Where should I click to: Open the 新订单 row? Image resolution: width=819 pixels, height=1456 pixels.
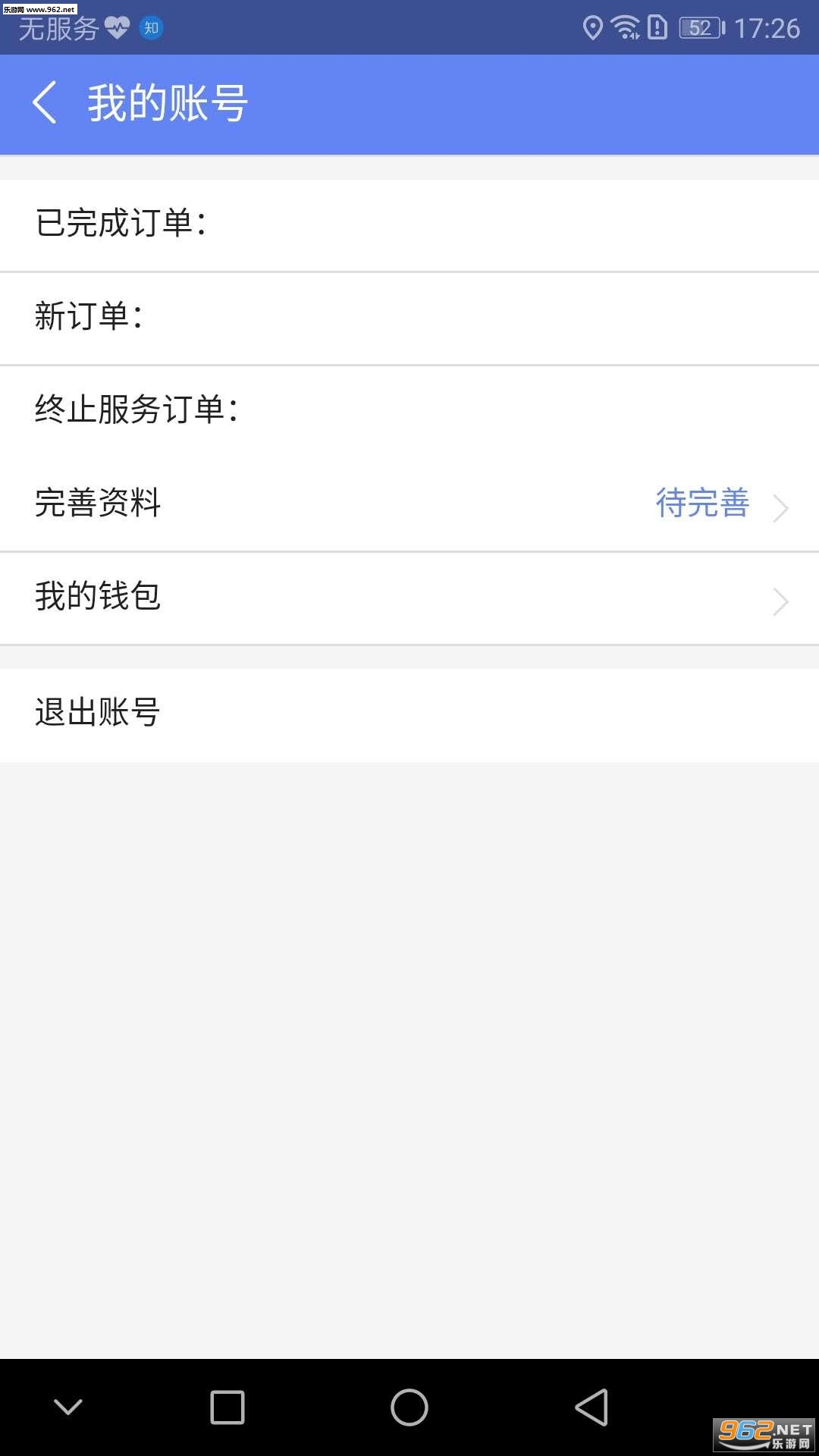click(x=409, y=318)
